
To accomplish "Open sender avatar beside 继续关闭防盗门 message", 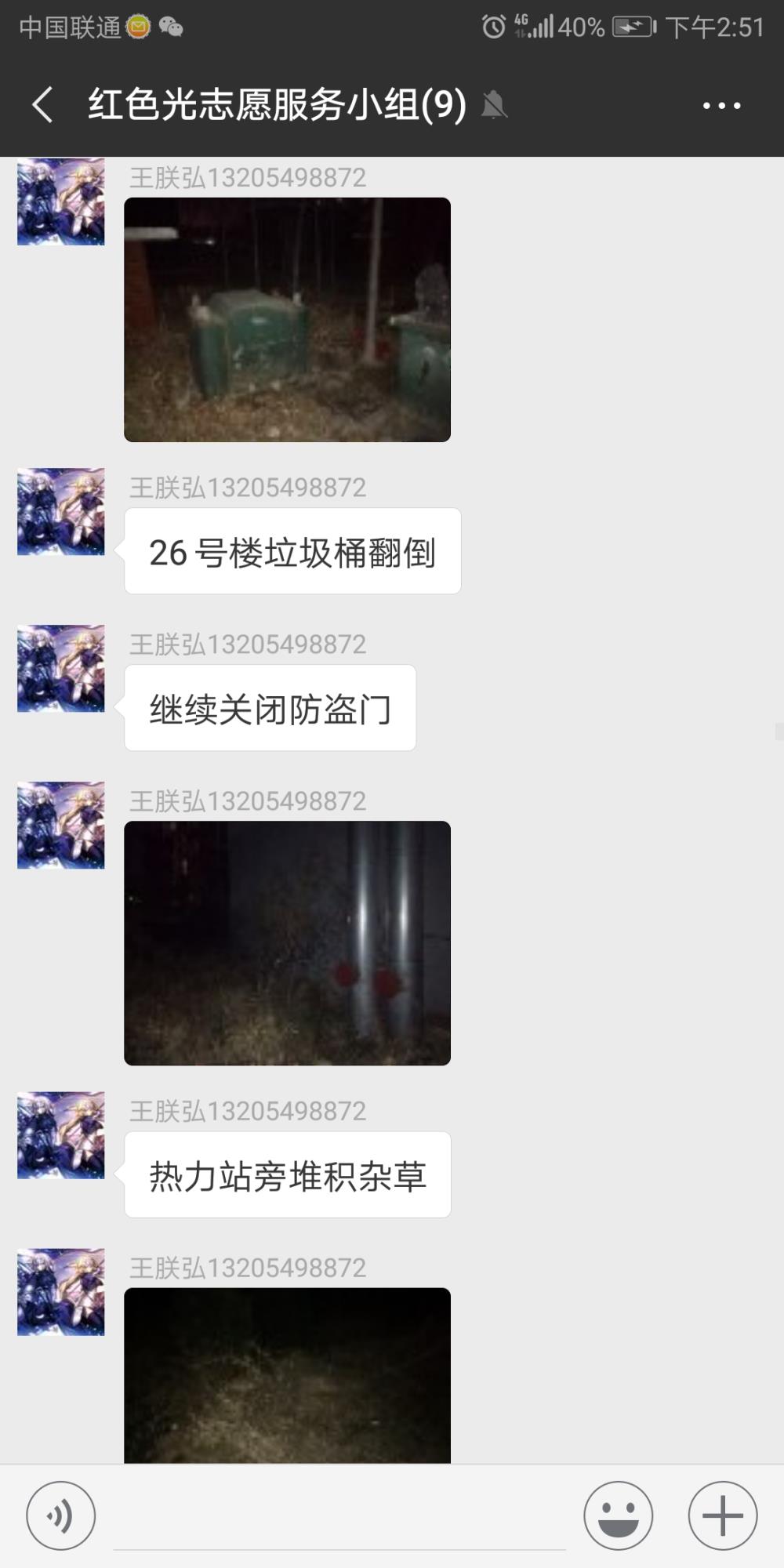I will pyautogui.click(x=61, y=669).
